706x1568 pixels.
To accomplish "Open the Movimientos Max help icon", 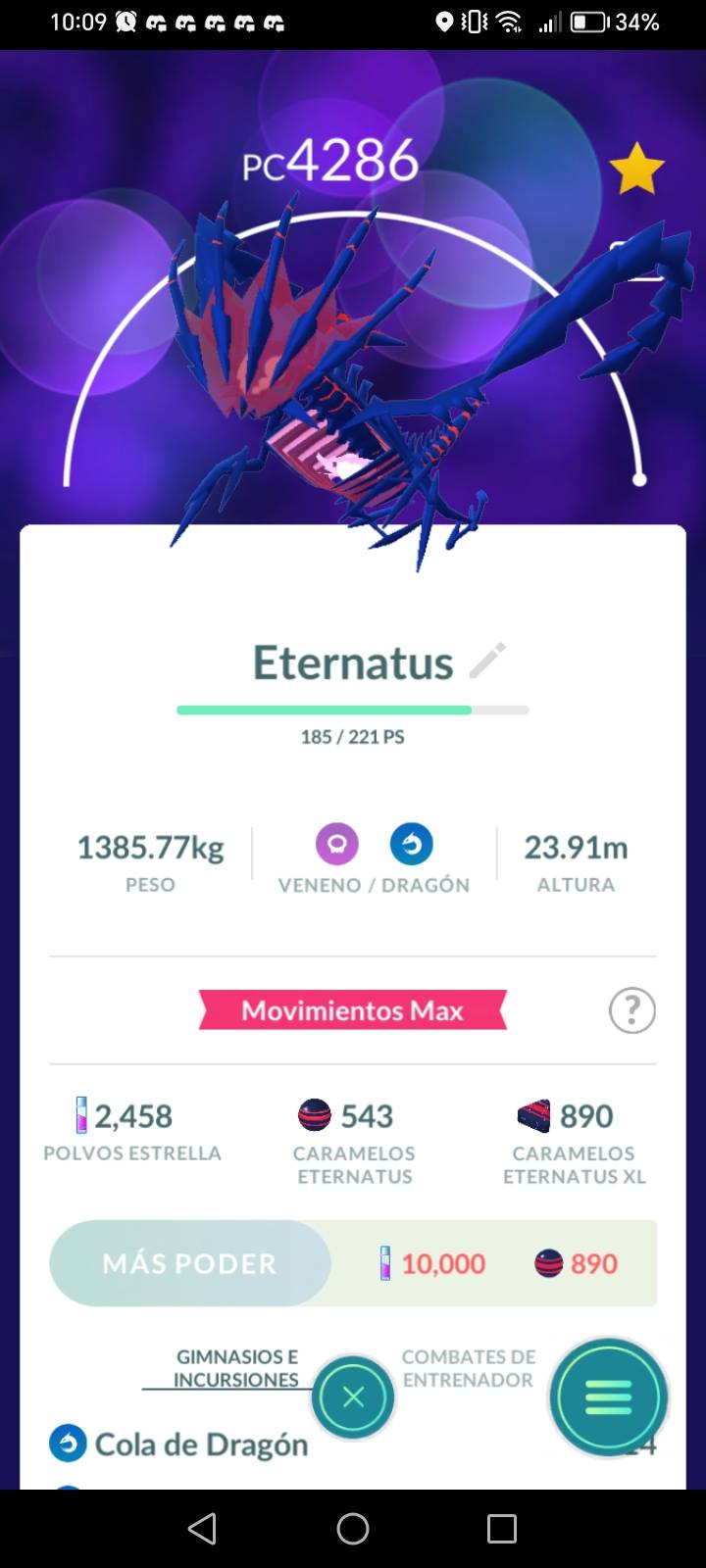I will coord(631,1010).
